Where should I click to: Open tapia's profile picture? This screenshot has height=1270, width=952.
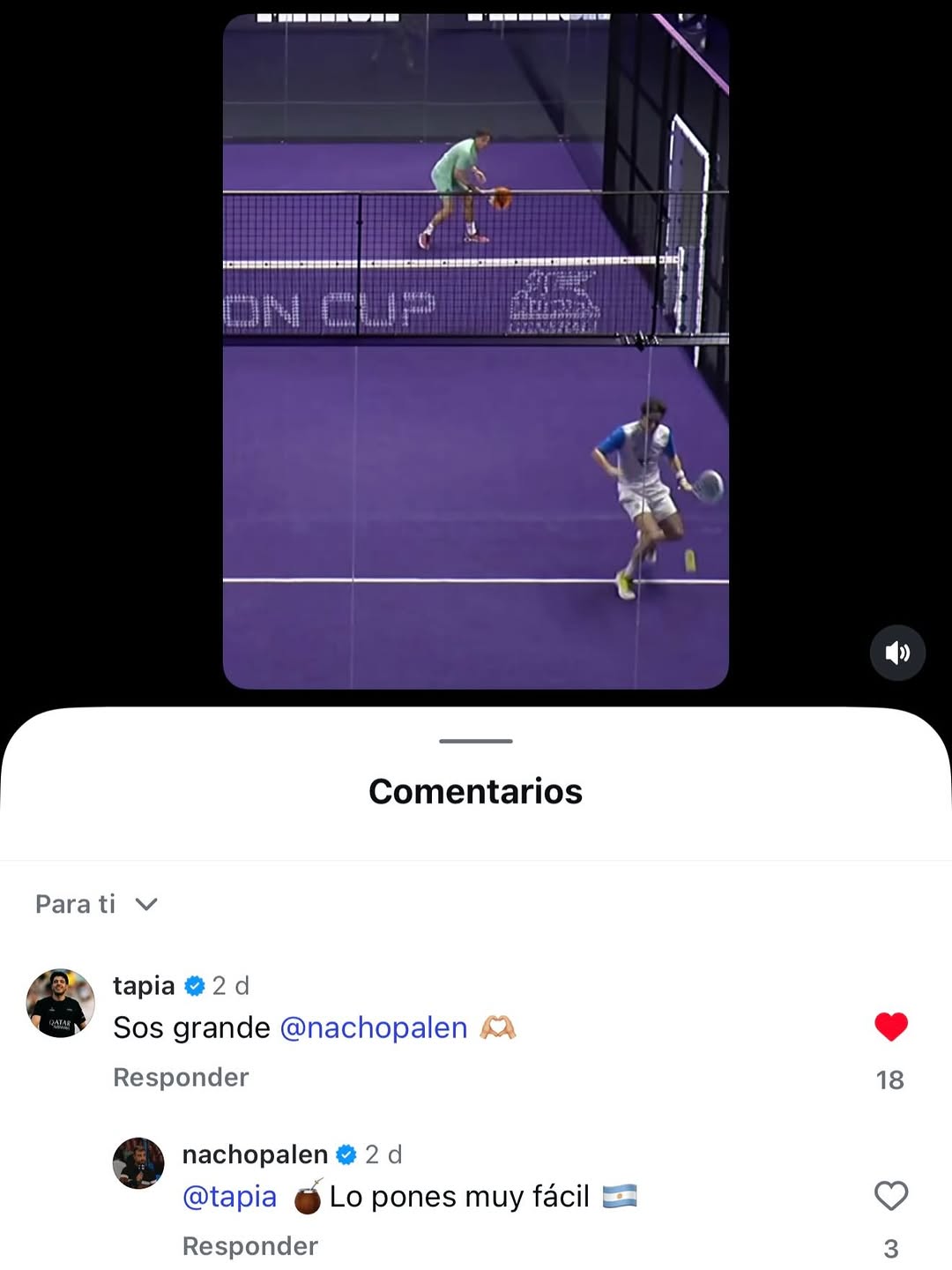tap(60, 1003)
